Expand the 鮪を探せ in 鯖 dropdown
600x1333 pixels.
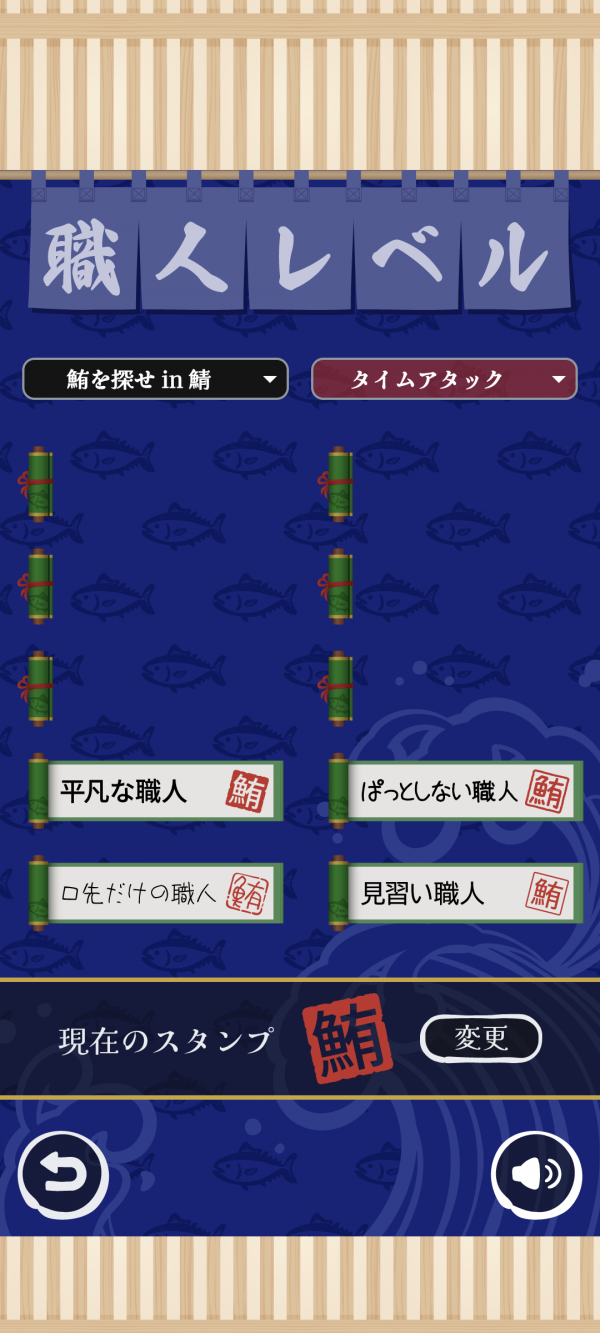(x=155, y=379)
